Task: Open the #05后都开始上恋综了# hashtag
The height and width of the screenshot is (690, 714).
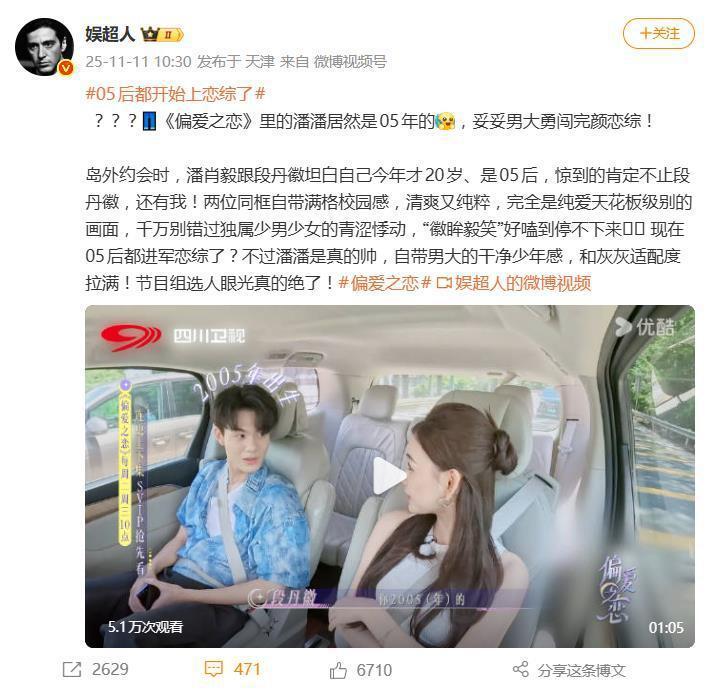Action: coord(175,93)
